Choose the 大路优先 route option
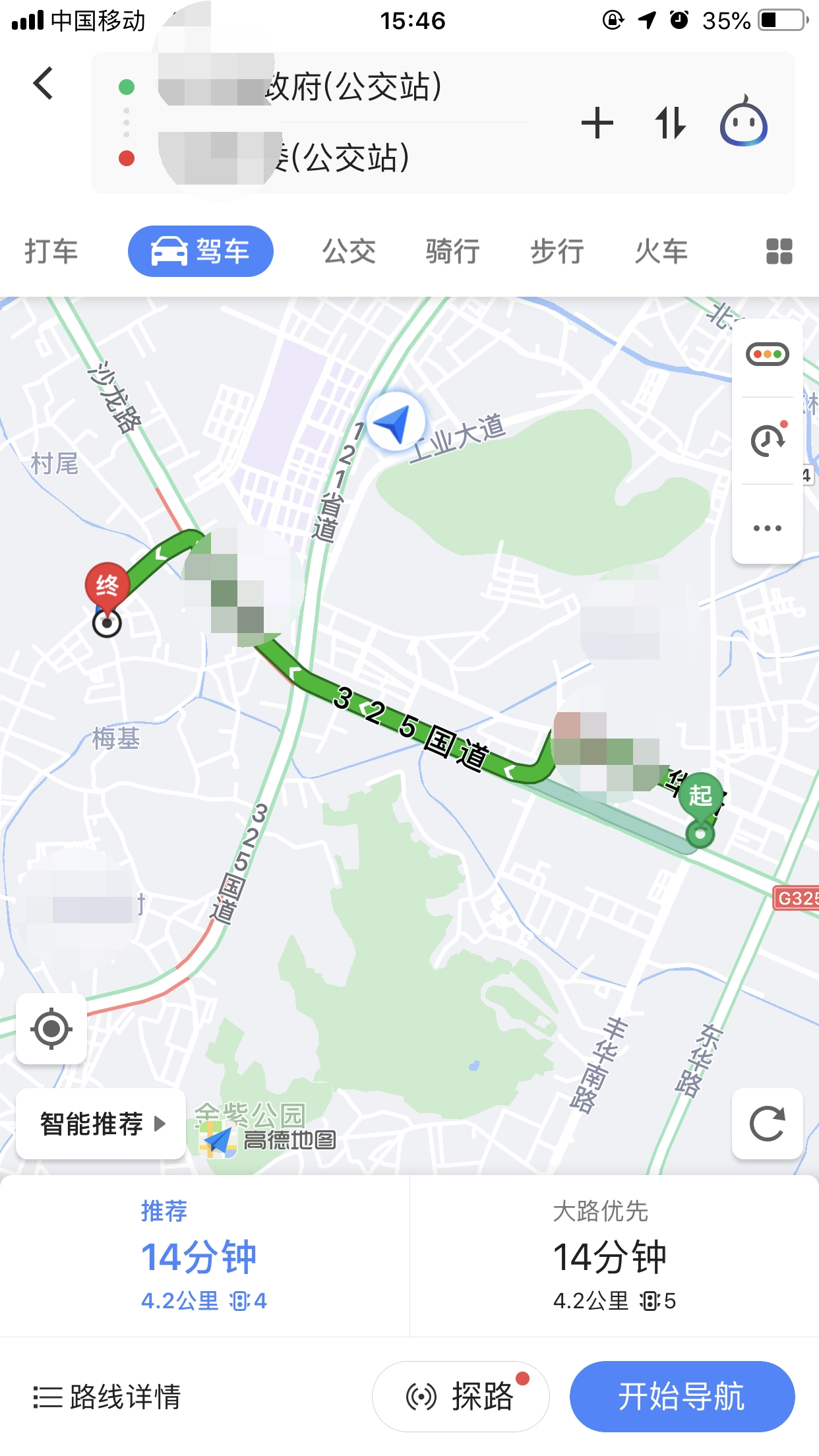 pos(613,1256)
